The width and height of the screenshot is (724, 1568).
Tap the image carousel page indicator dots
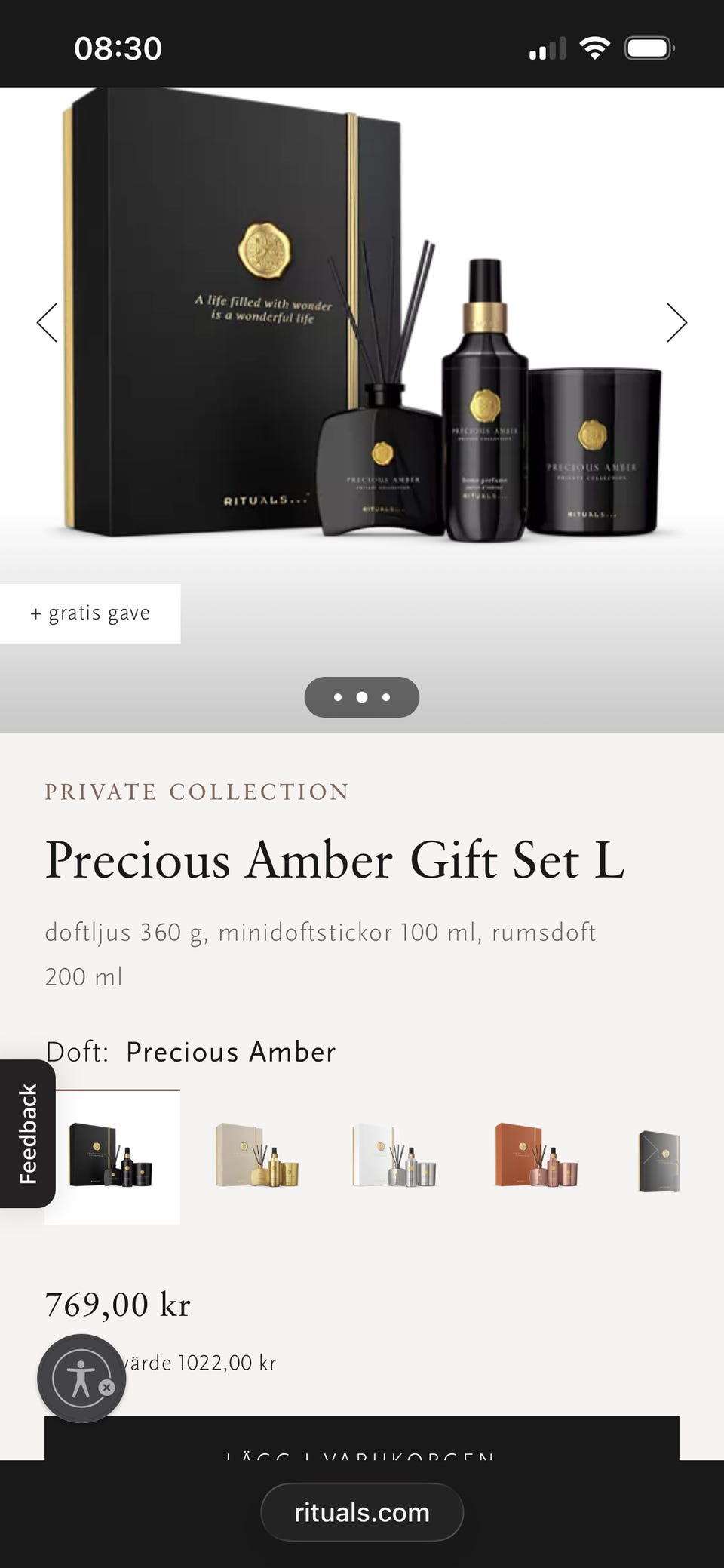[x=362, y=697]
